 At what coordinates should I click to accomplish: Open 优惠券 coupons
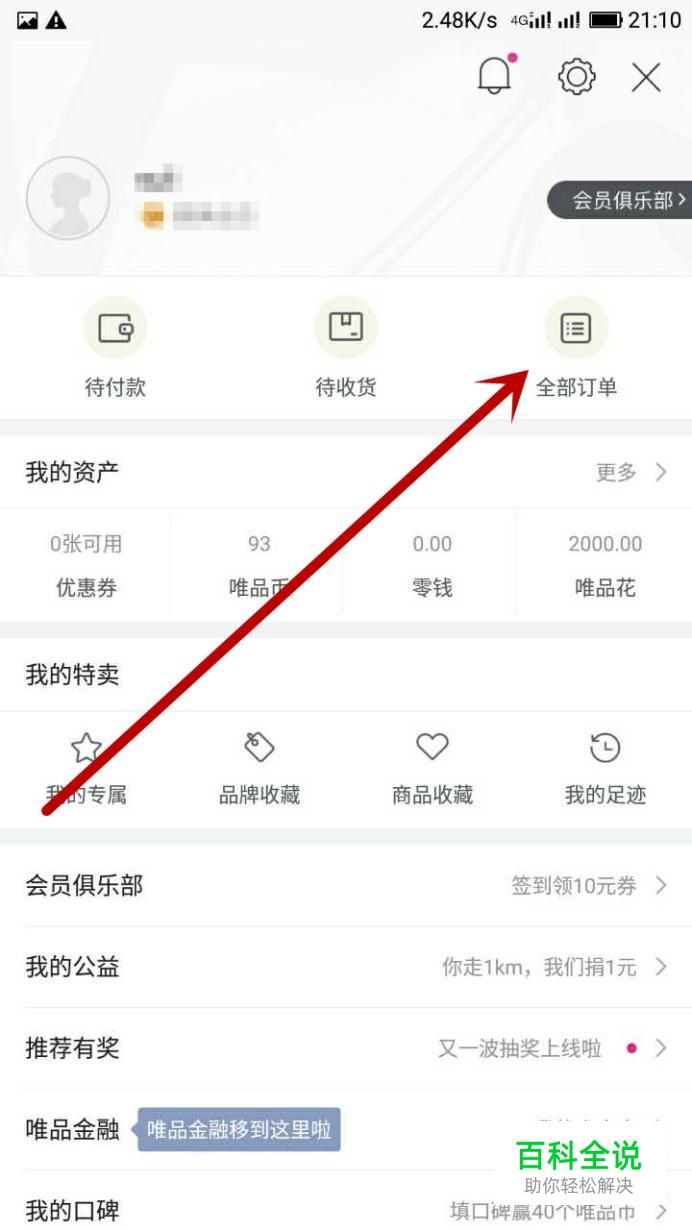(86, 566)
